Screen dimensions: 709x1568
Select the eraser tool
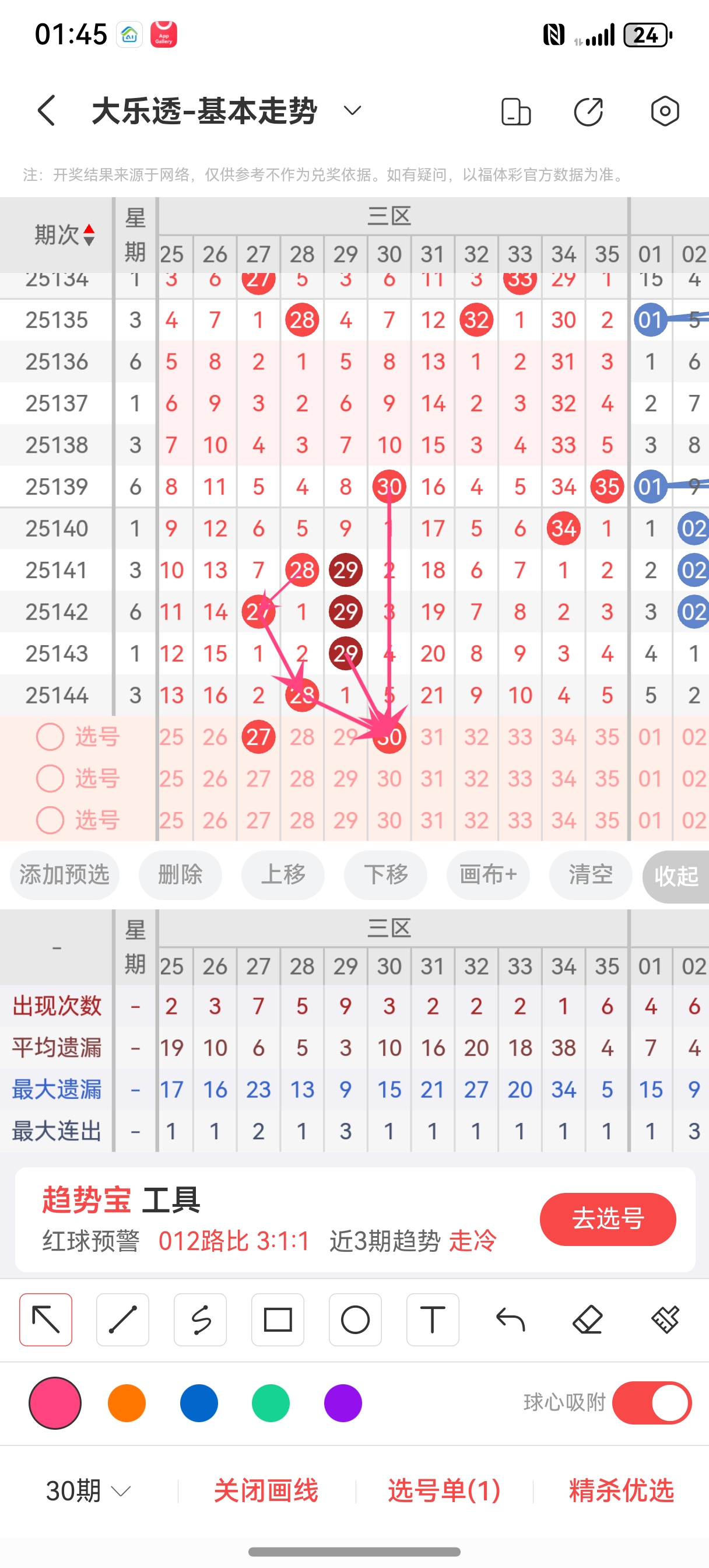(x=588, y=1321)
